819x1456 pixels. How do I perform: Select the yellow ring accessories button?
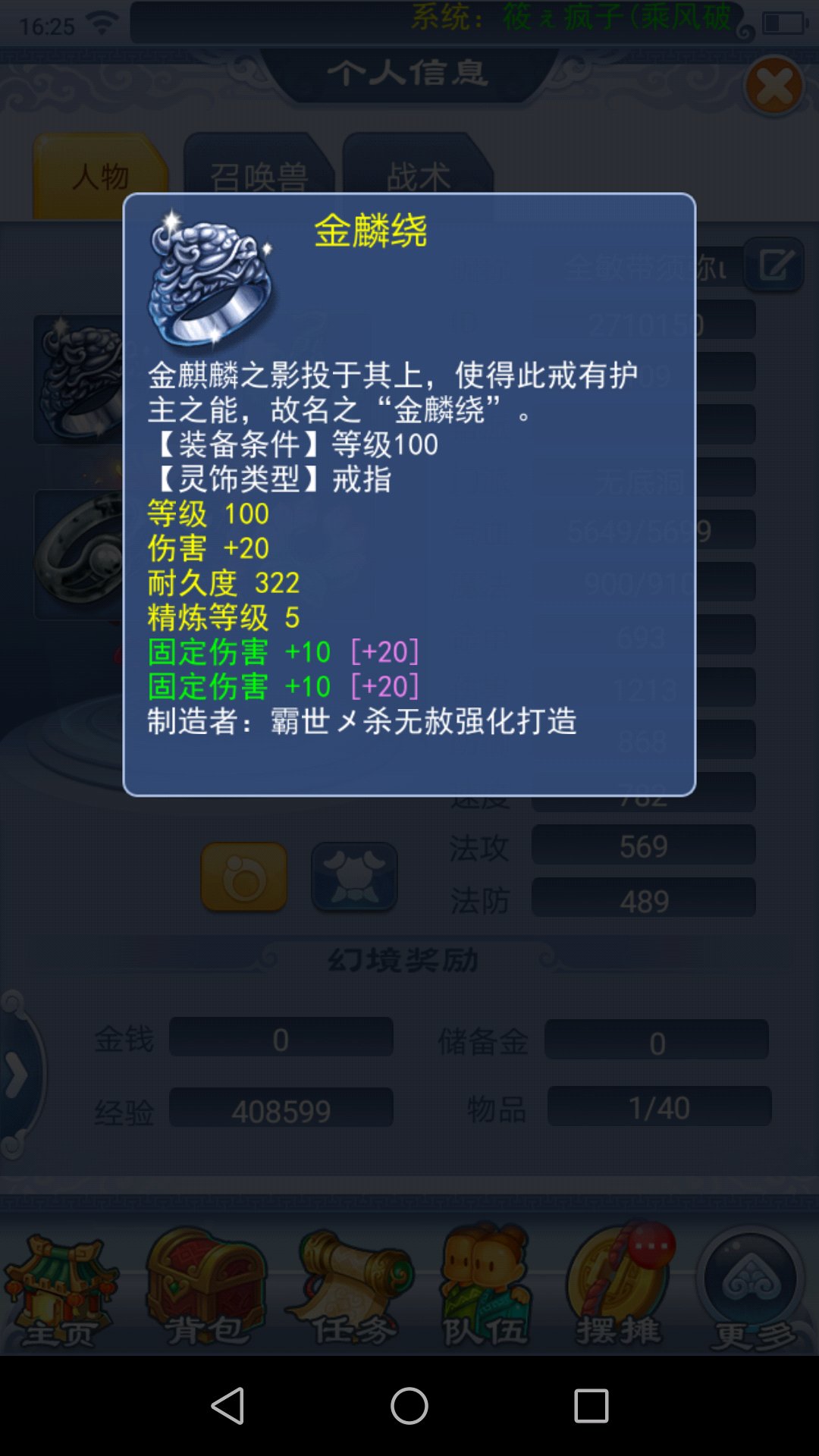coord(244,877)
